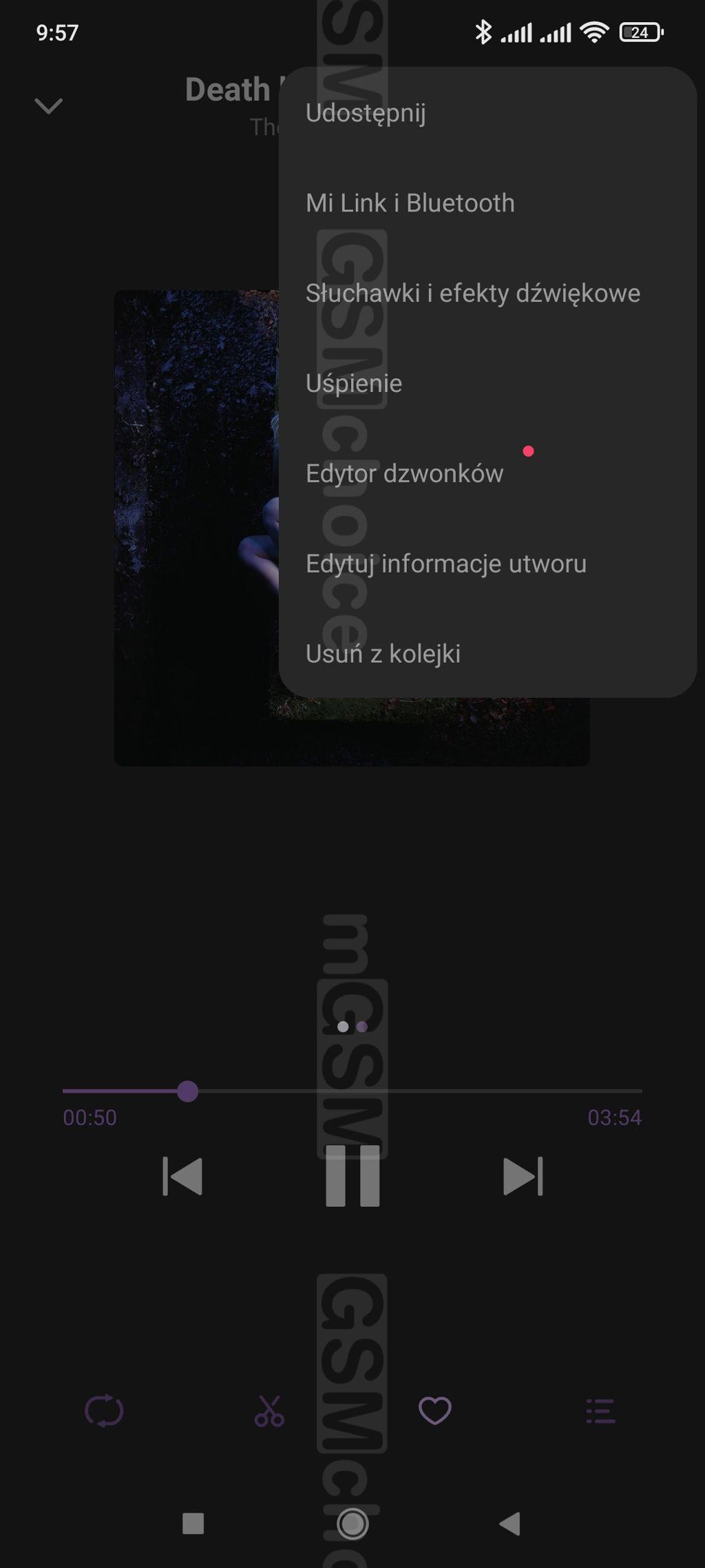The height and width of the screenshot is (1568, 705).
Task: Open the scissors ringtone cutter
Action: (x=269, y=1410)
